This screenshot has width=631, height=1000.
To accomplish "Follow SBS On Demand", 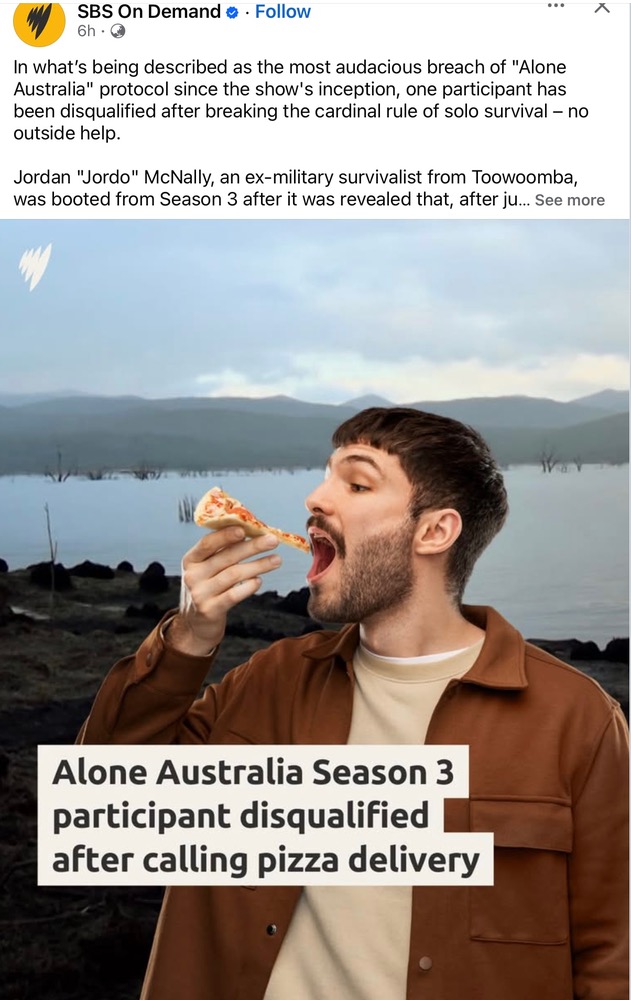I will tap(283, 12).
